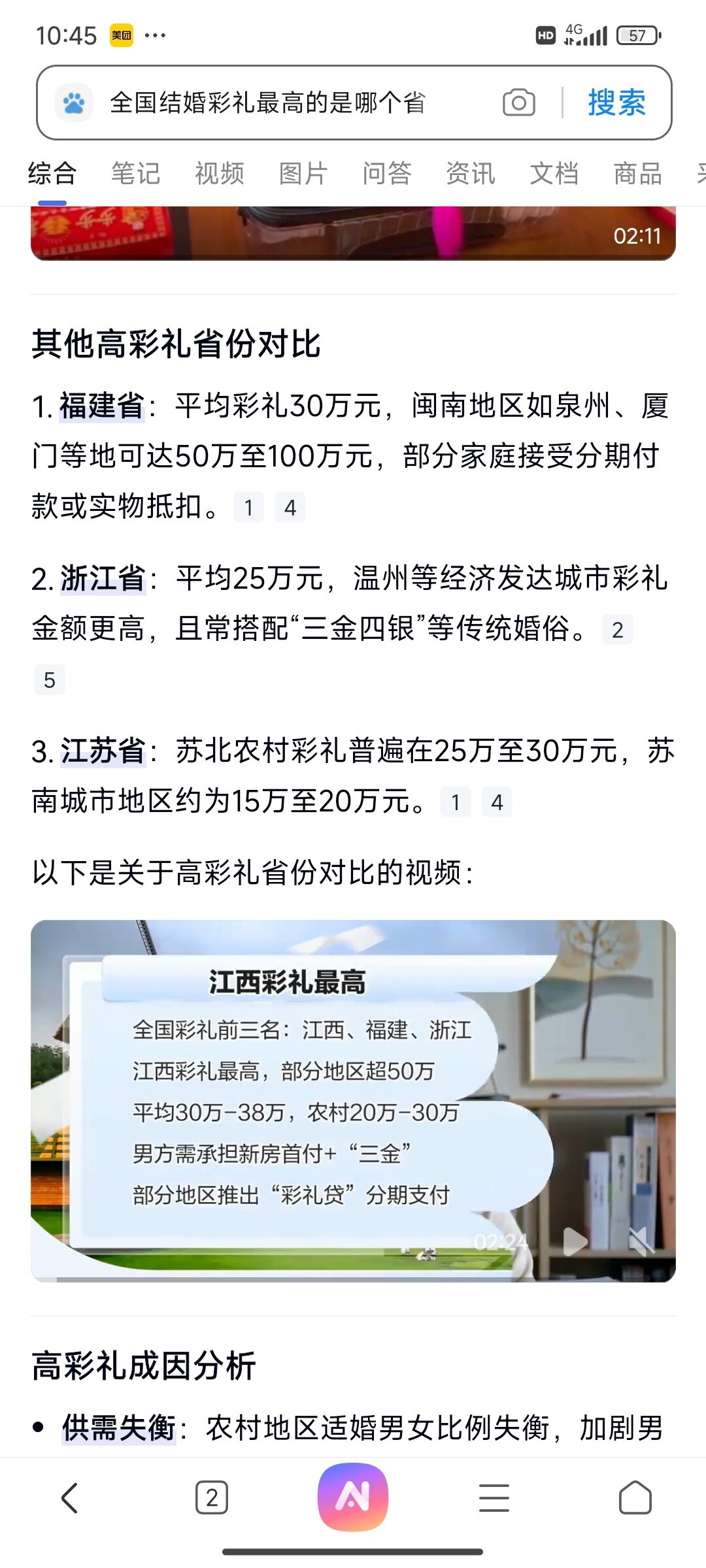Switch to the 资讯 tab
Viewport: 706px width, 1568px height.
(x=470, y=174)
